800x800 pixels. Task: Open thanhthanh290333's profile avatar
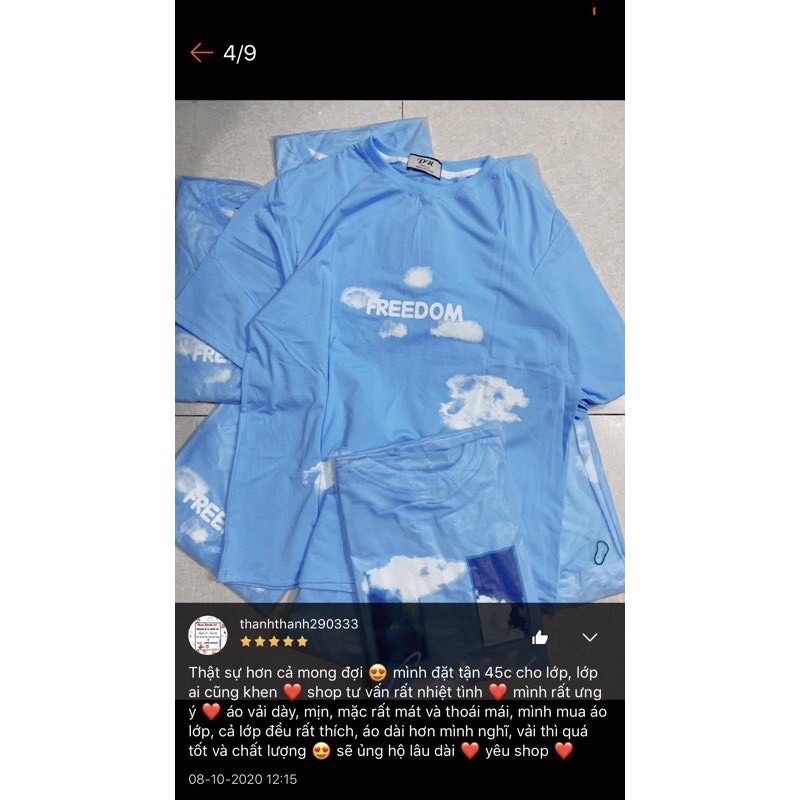point(208,634)
